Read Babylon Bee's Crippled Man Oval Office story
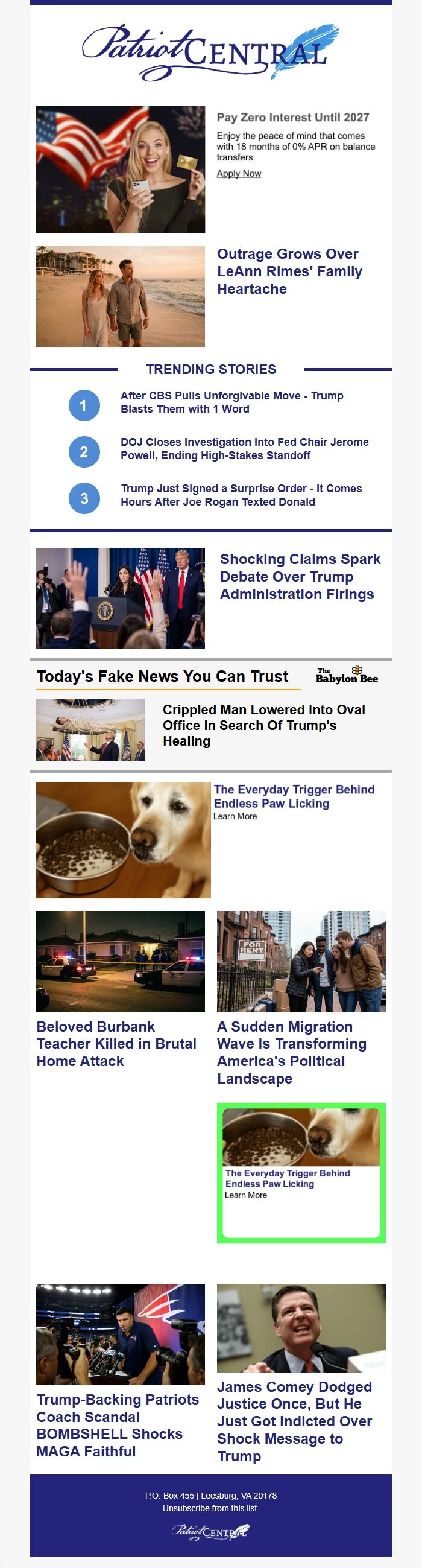The image size is (422, 1568). click(264, 725)
